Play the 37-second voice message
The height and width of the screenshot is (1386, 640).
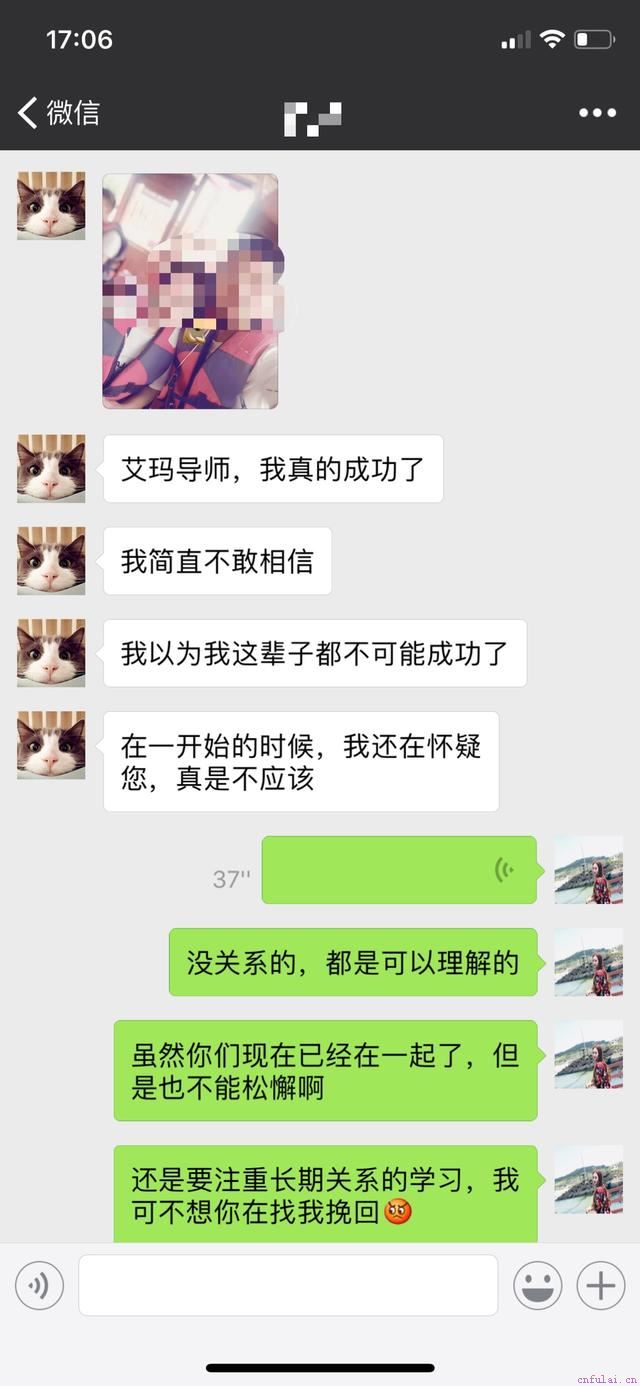point(399,870)
